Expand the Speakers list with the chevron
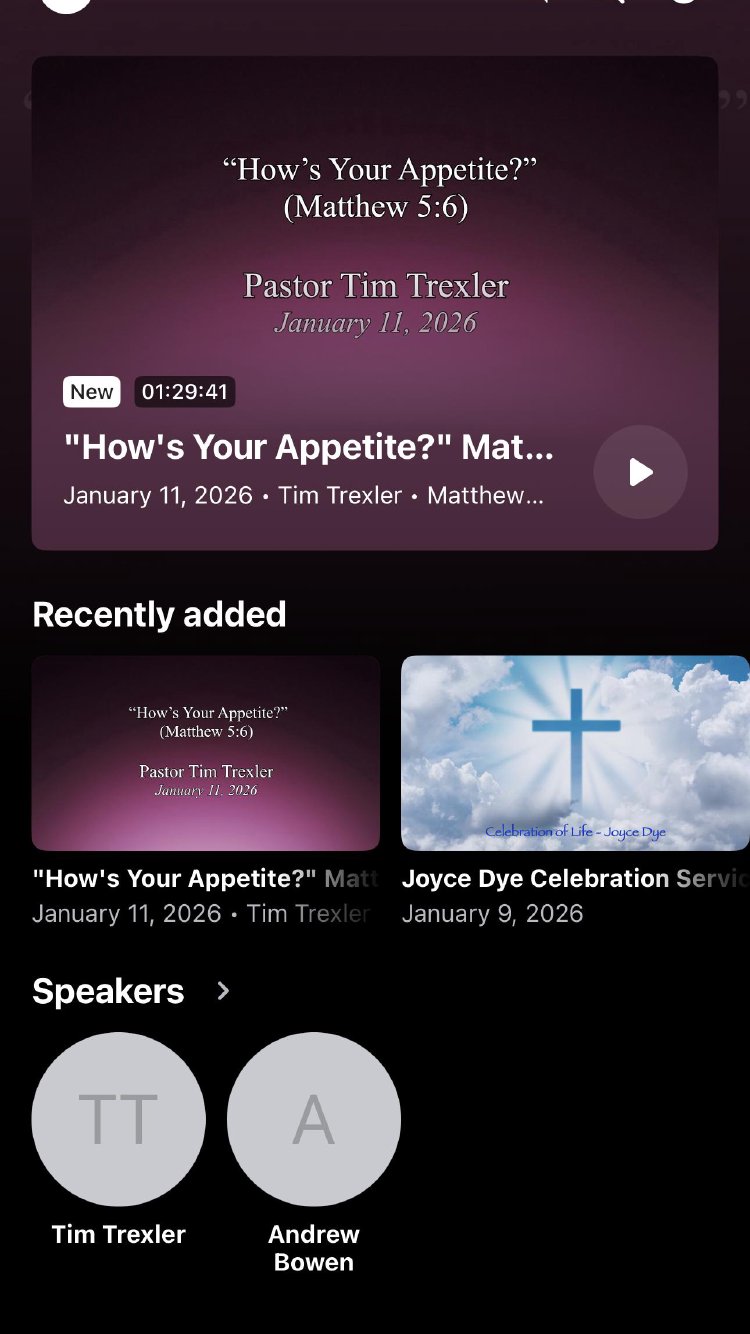The image size is (750, 1334). click(223, 991)
